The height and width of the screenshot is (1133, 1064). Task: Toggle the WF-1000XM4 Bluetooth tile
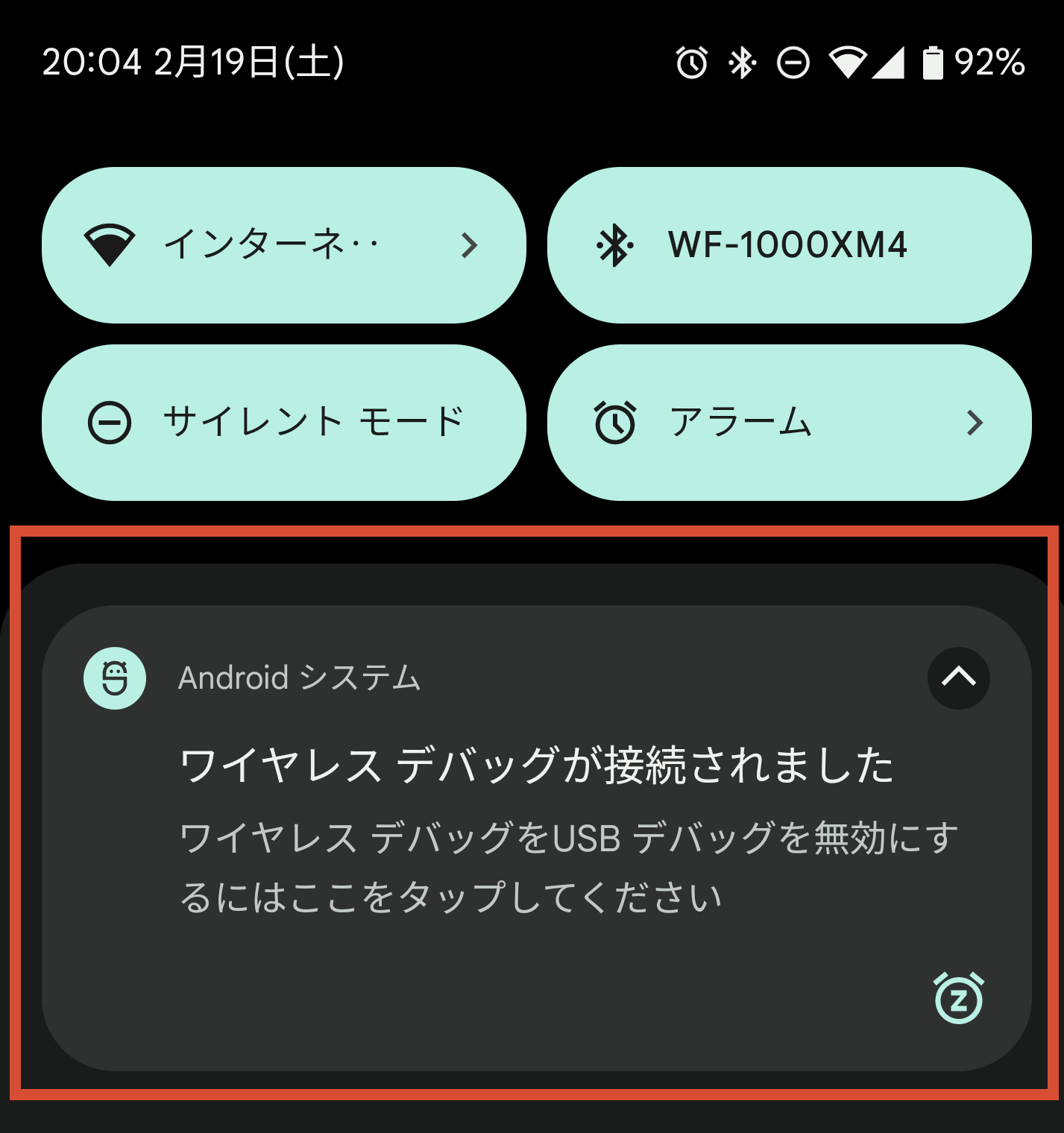click(x=789, y=245)
